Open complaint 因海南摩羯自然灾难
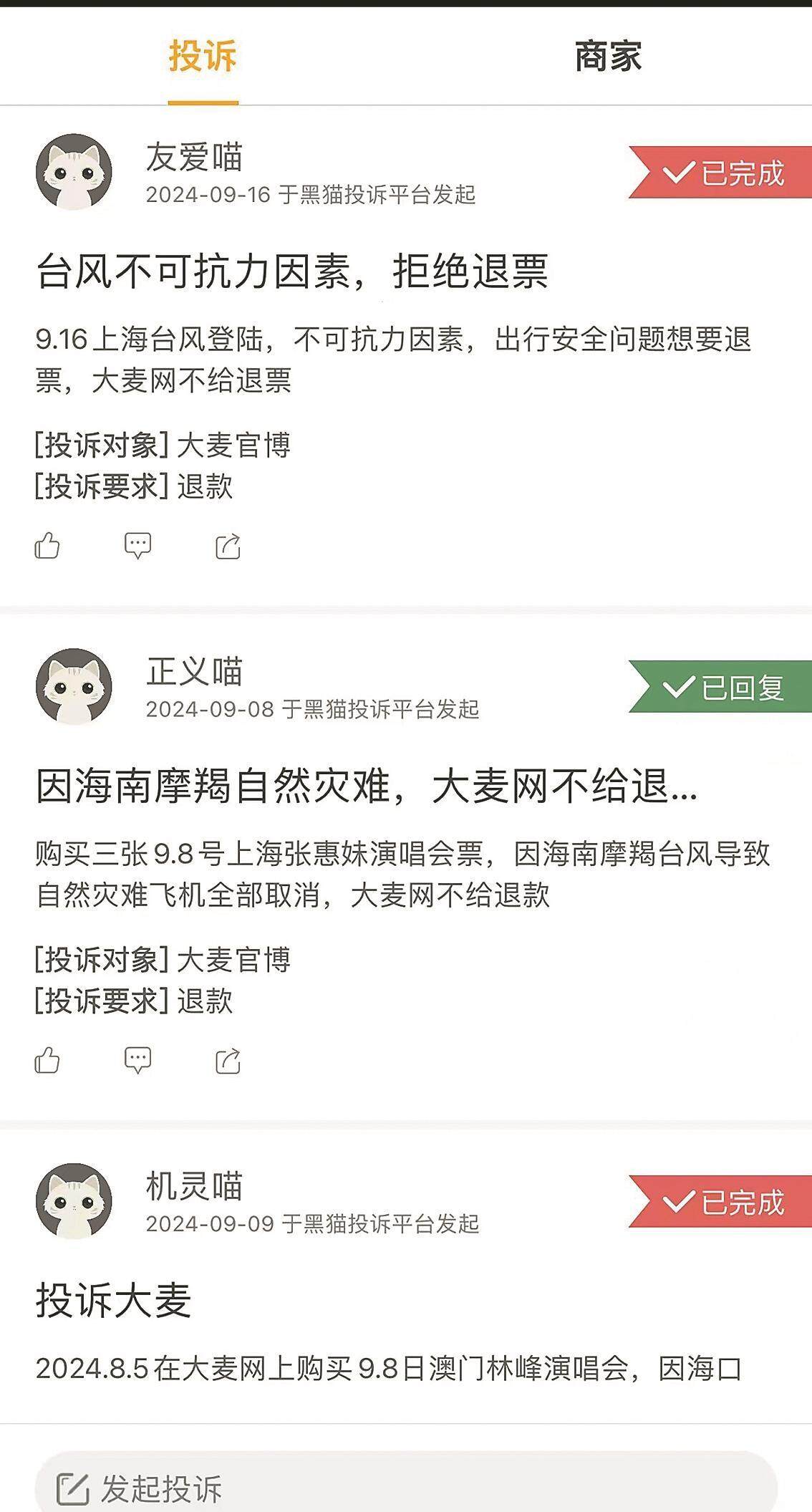 pos(367,786)
